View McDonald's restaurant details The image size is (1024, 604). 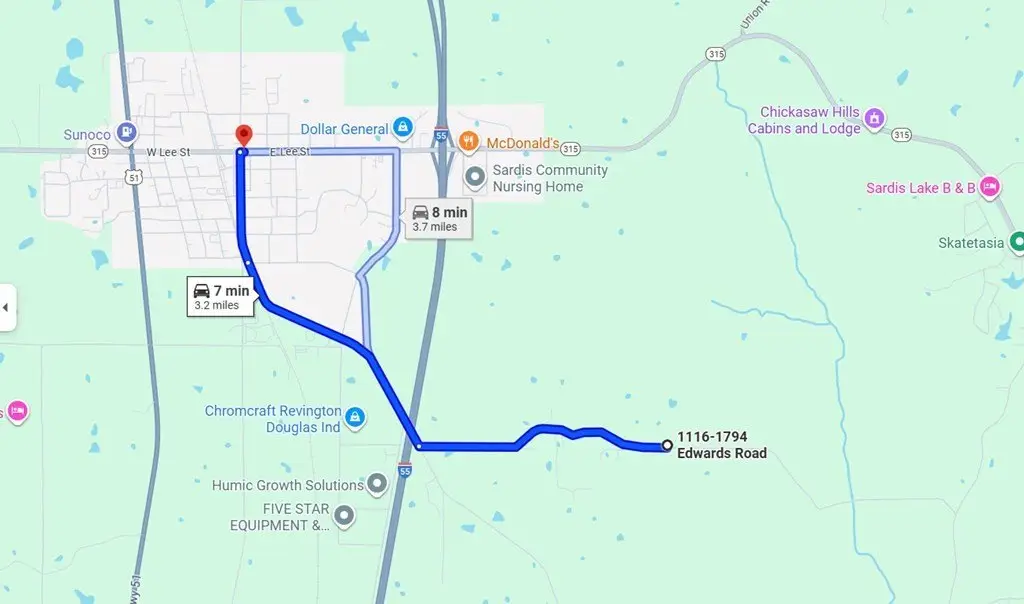[x=467, y=141]
